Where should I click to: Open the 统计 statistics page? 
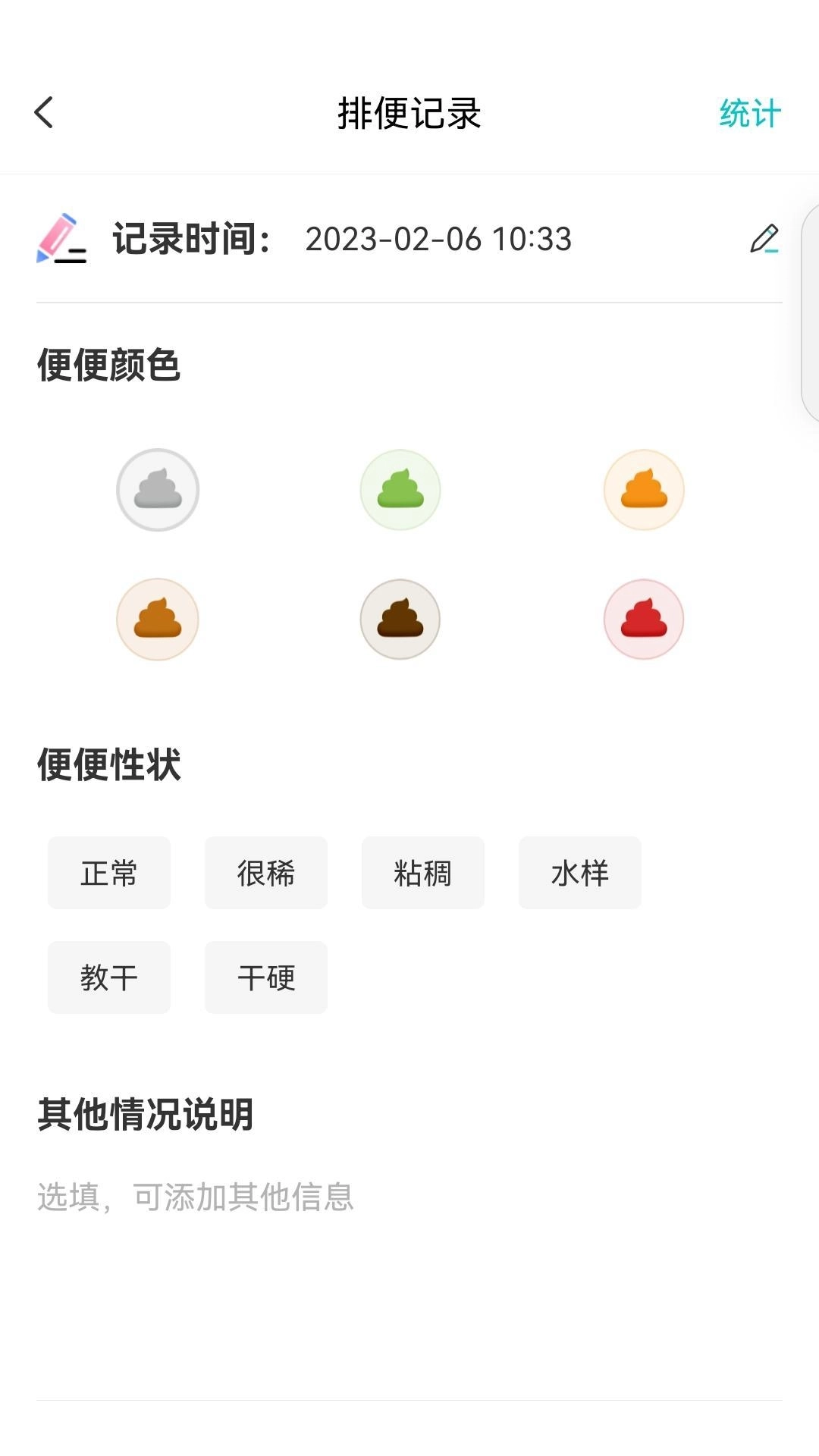(751, 112)
